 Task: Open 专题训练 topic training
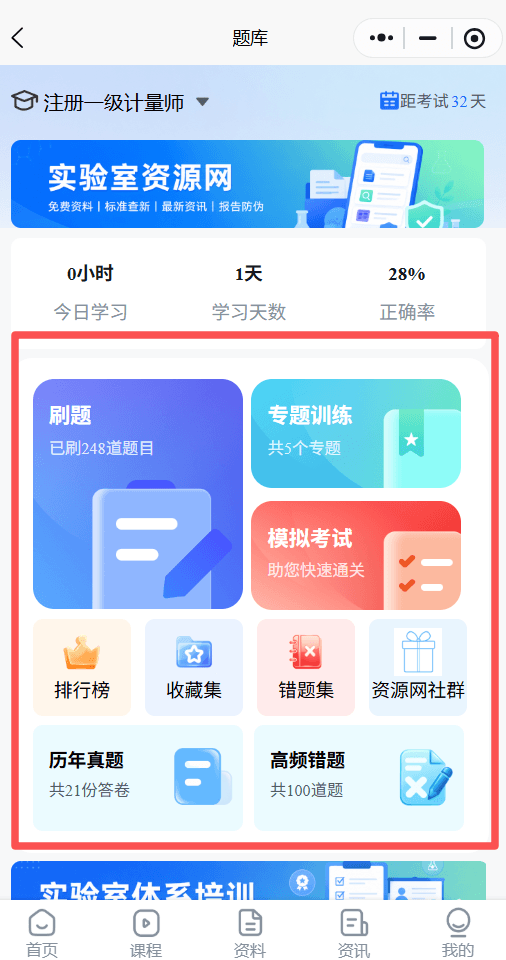pyautogui.click(x=356, y=433)
